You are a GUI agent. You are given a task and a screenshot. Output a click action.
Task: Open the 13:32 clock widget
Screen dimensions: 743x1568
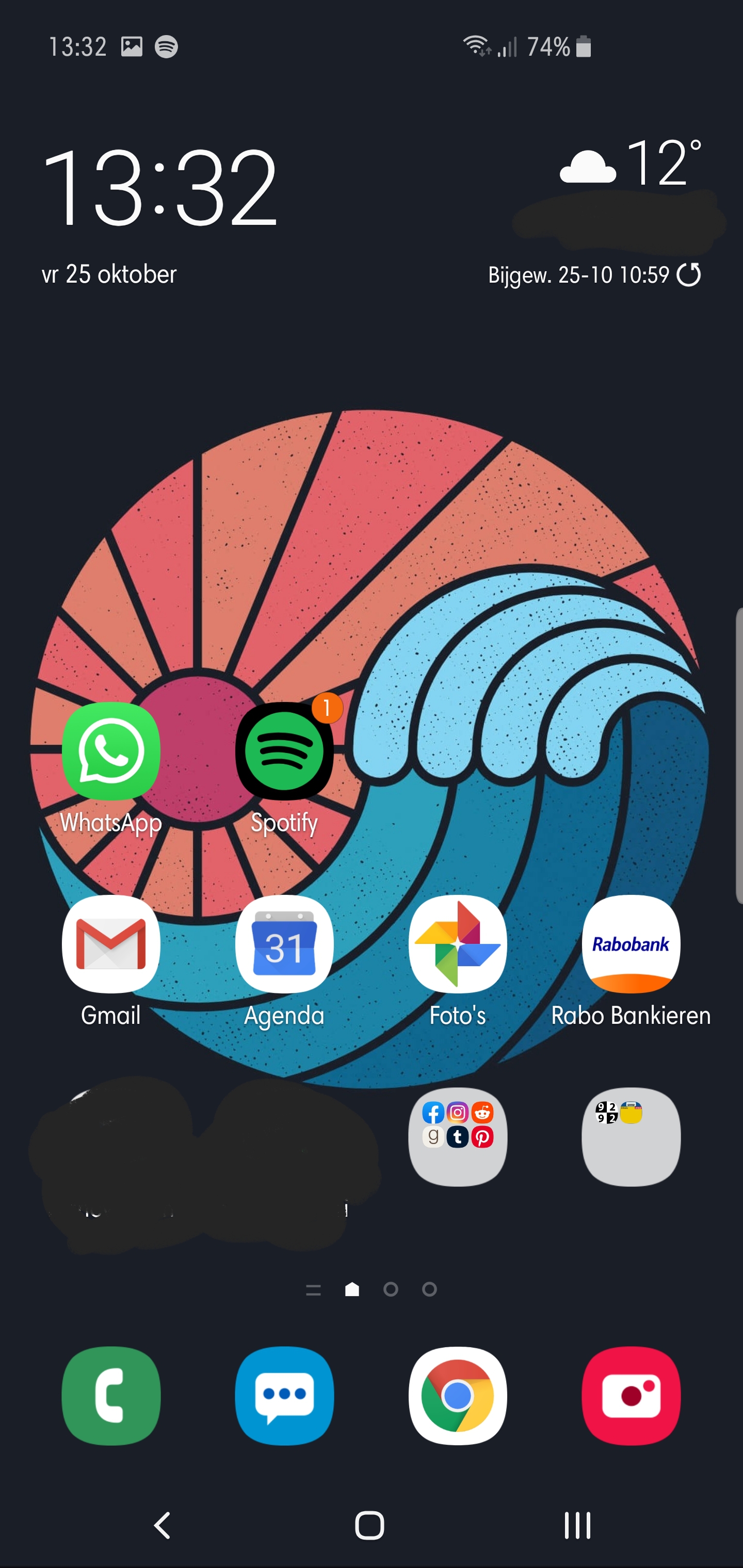point(160,187)
